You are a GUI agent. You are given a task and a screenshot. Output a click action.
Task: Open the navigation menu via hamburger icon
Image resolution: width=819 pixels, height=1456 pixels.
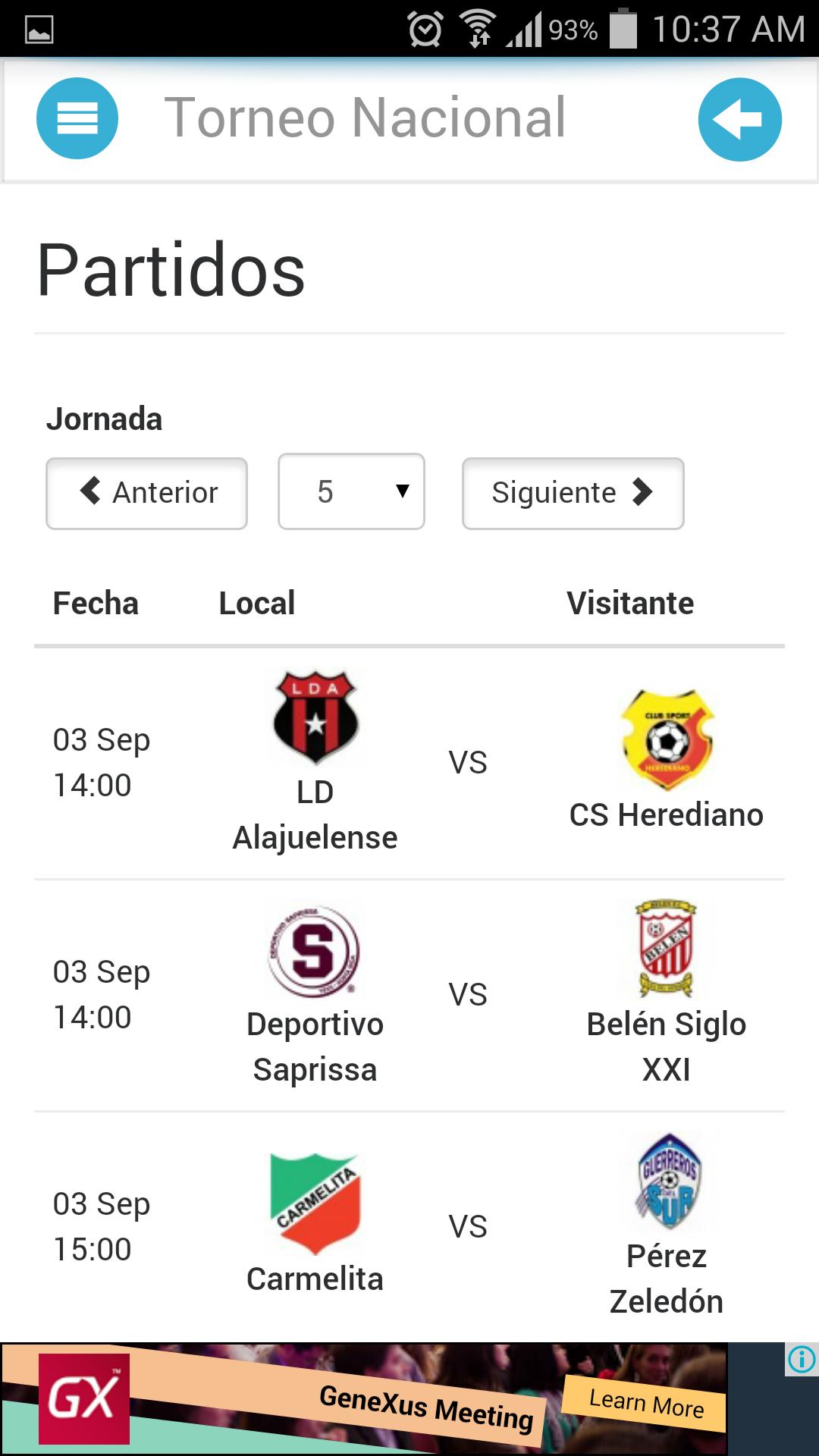(x=77, y=118)
